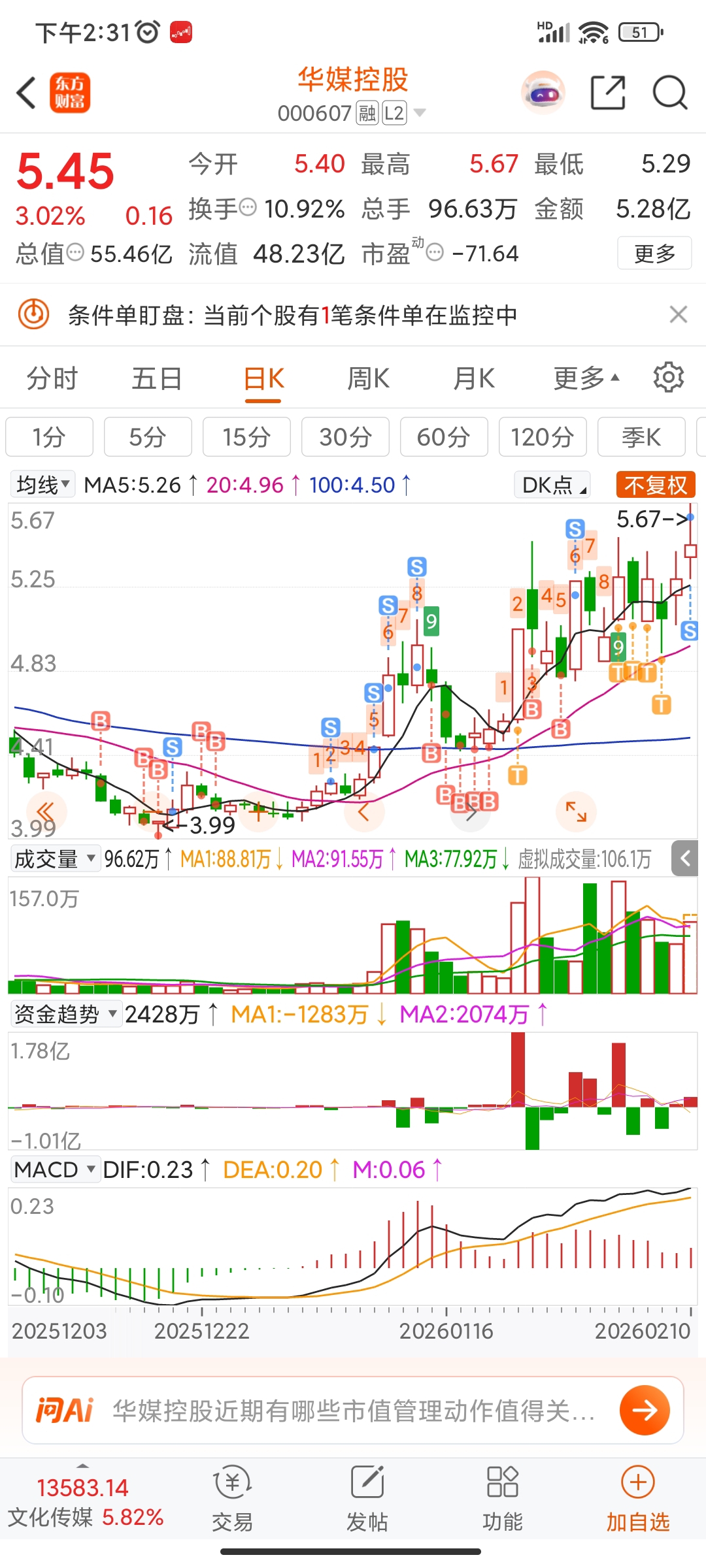Go back using the top-left arrow
This screenshot has height=1568, width=706.
(x=26, y=92)
